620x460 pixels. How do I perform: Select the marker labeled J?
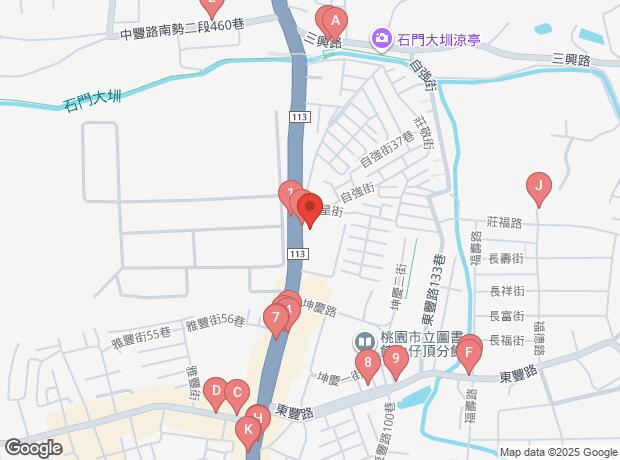point(539,186)
